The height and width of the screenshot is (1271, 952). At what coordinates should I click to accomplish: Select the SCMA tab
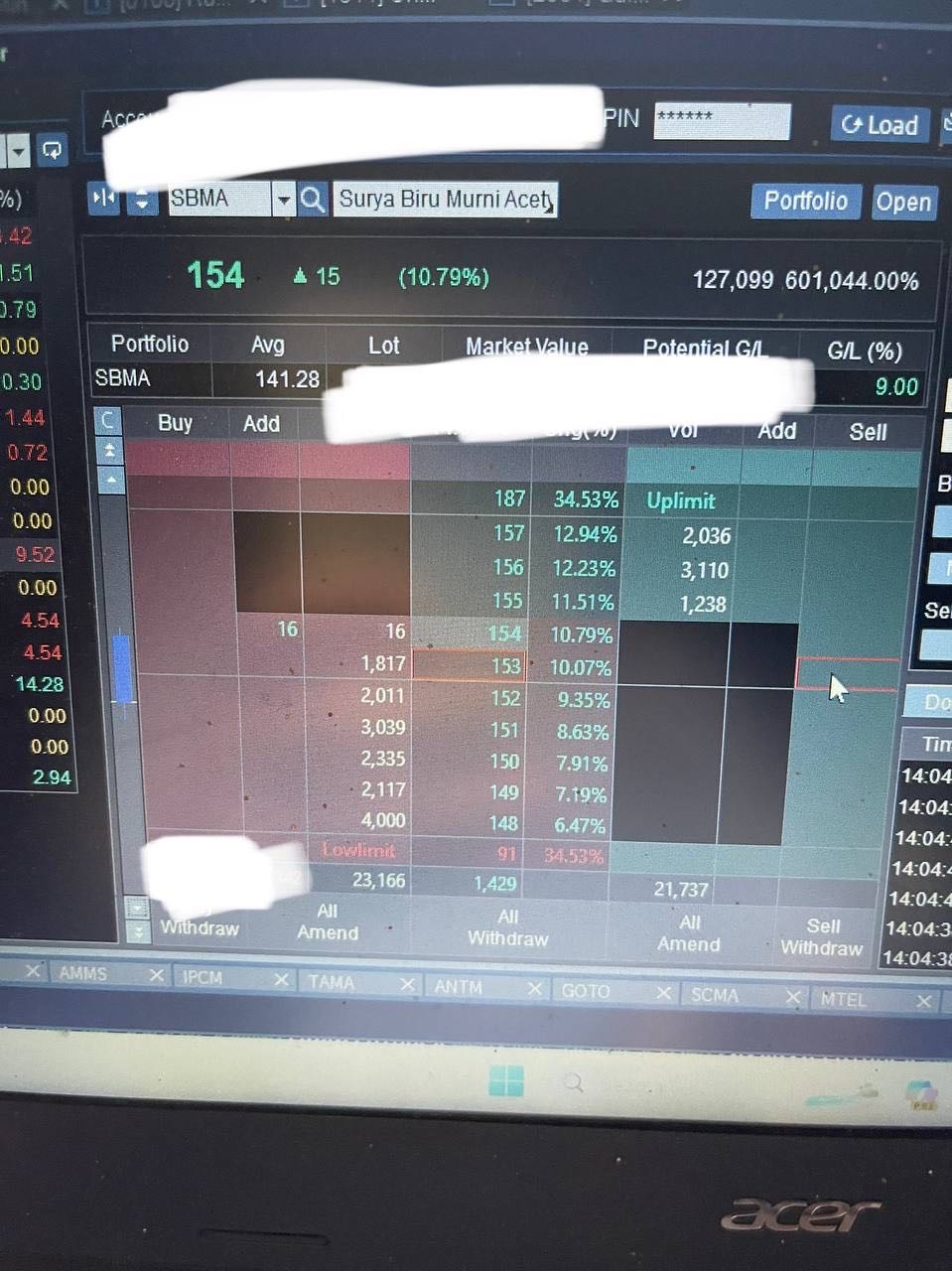tap(715, 995)
